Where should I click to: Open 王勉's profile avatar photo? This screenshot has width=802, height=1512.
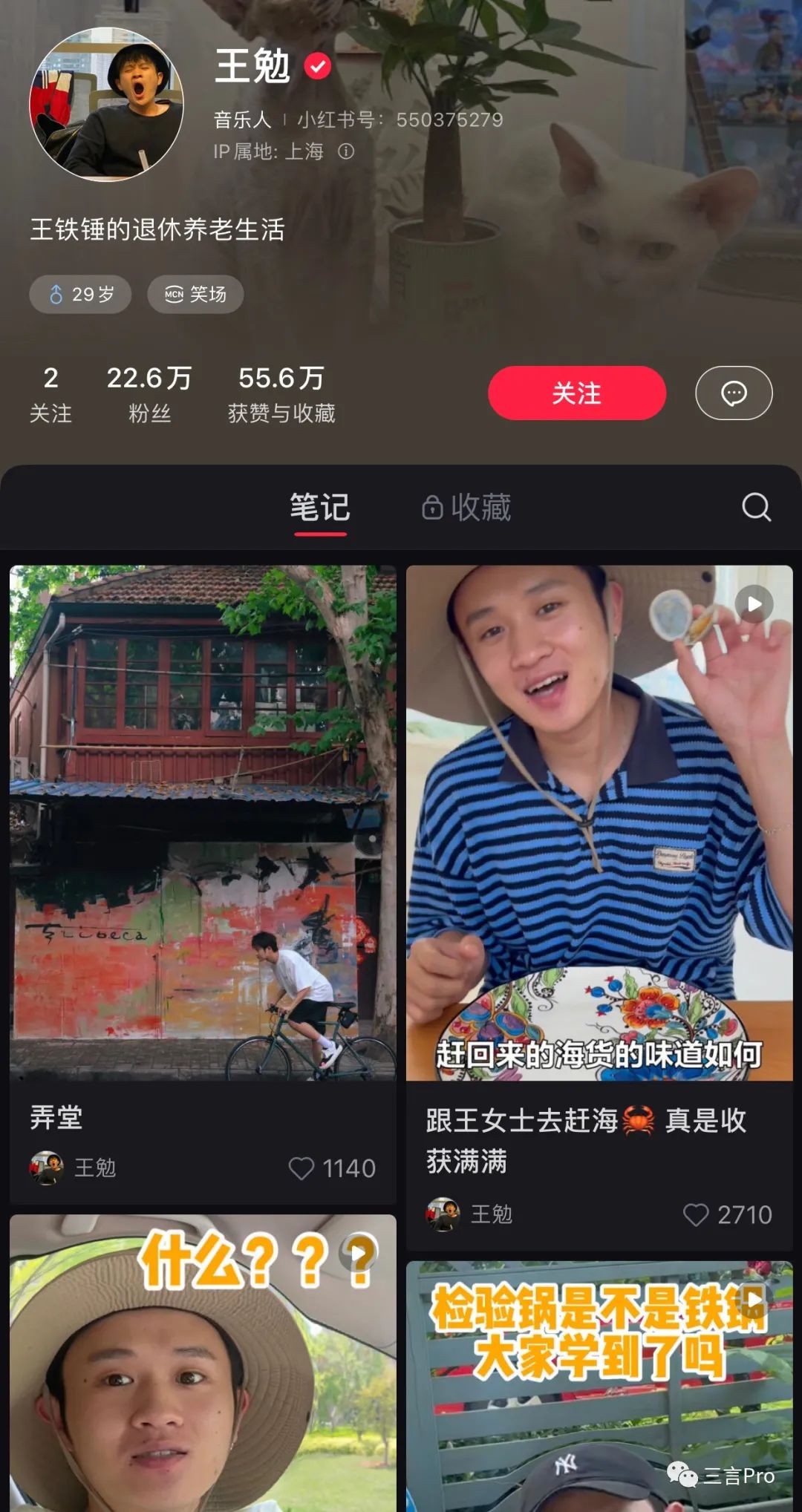[106, 105]
